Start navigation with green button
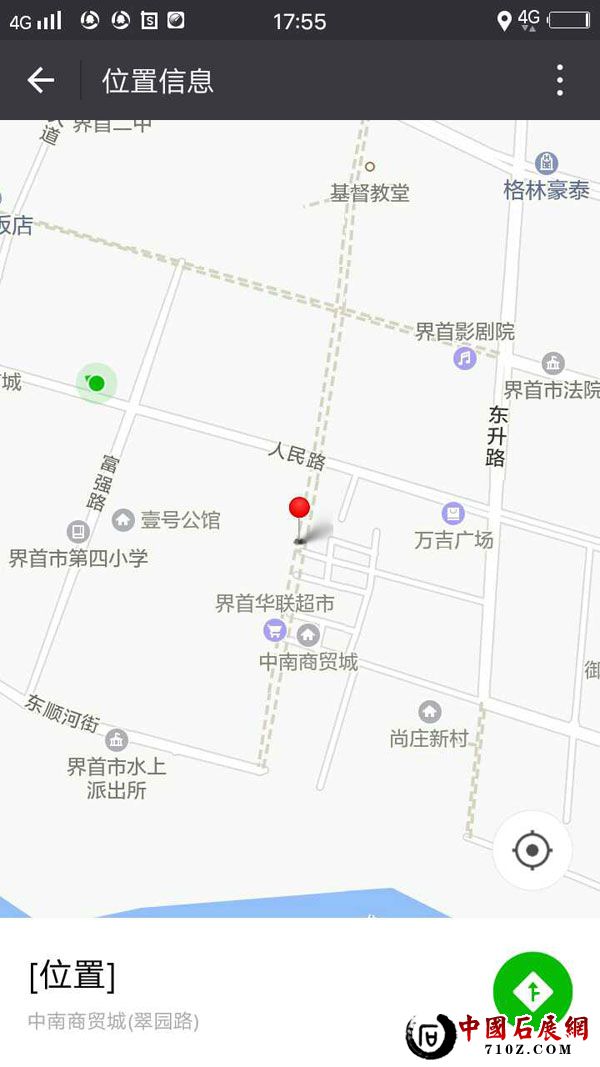The width and height of the screenshot is (600, 1067). coord(533,991)
